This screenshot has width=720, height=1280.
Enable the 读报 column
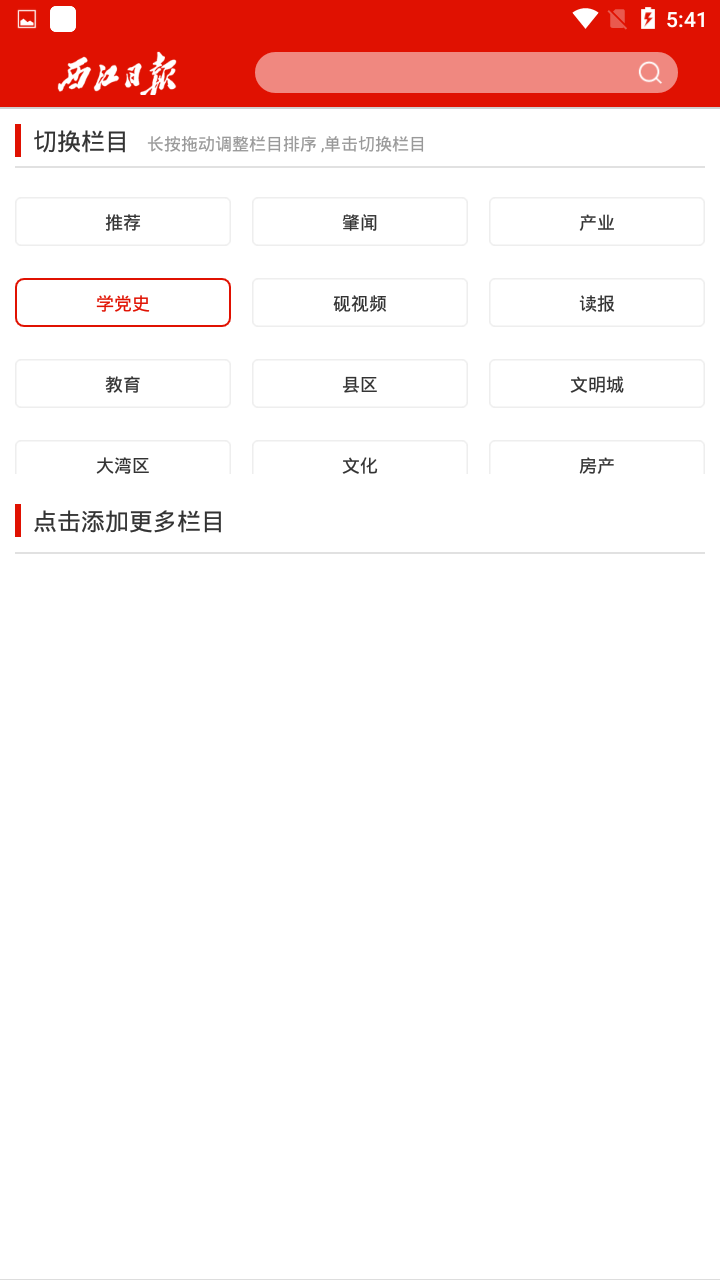596,302
